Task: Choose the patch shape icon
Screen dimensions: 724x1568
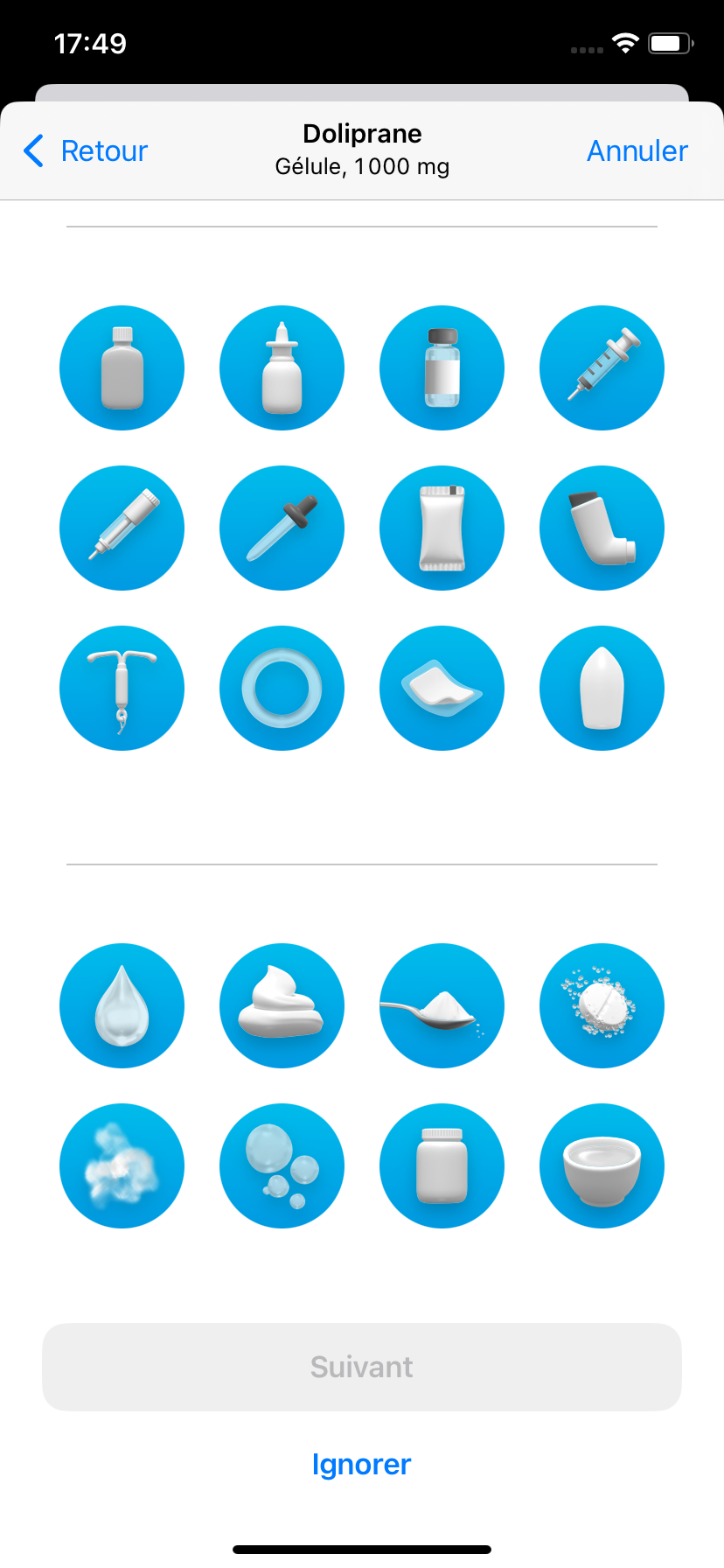Action: point(442,688)
